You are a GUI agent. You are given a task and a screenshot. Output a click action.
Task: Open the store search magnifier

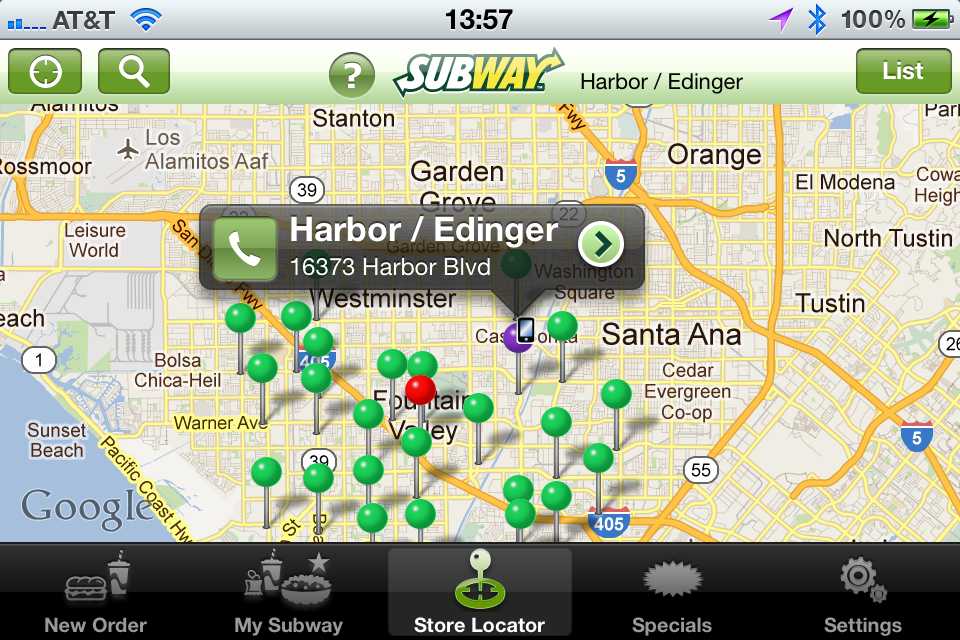click(133, 71)
